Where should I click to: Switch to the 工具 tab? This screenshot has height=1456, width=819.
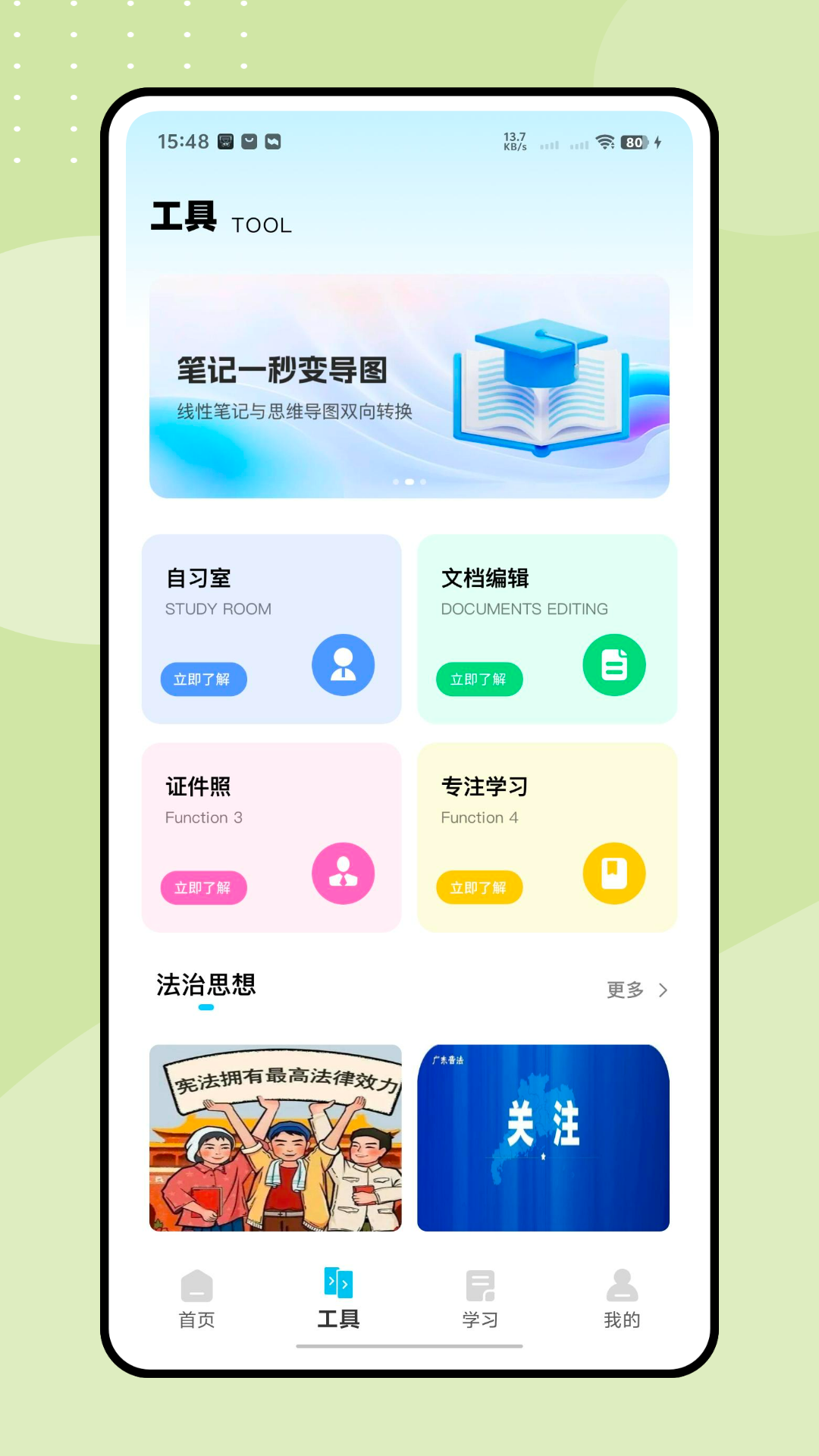coord(337,1298)
